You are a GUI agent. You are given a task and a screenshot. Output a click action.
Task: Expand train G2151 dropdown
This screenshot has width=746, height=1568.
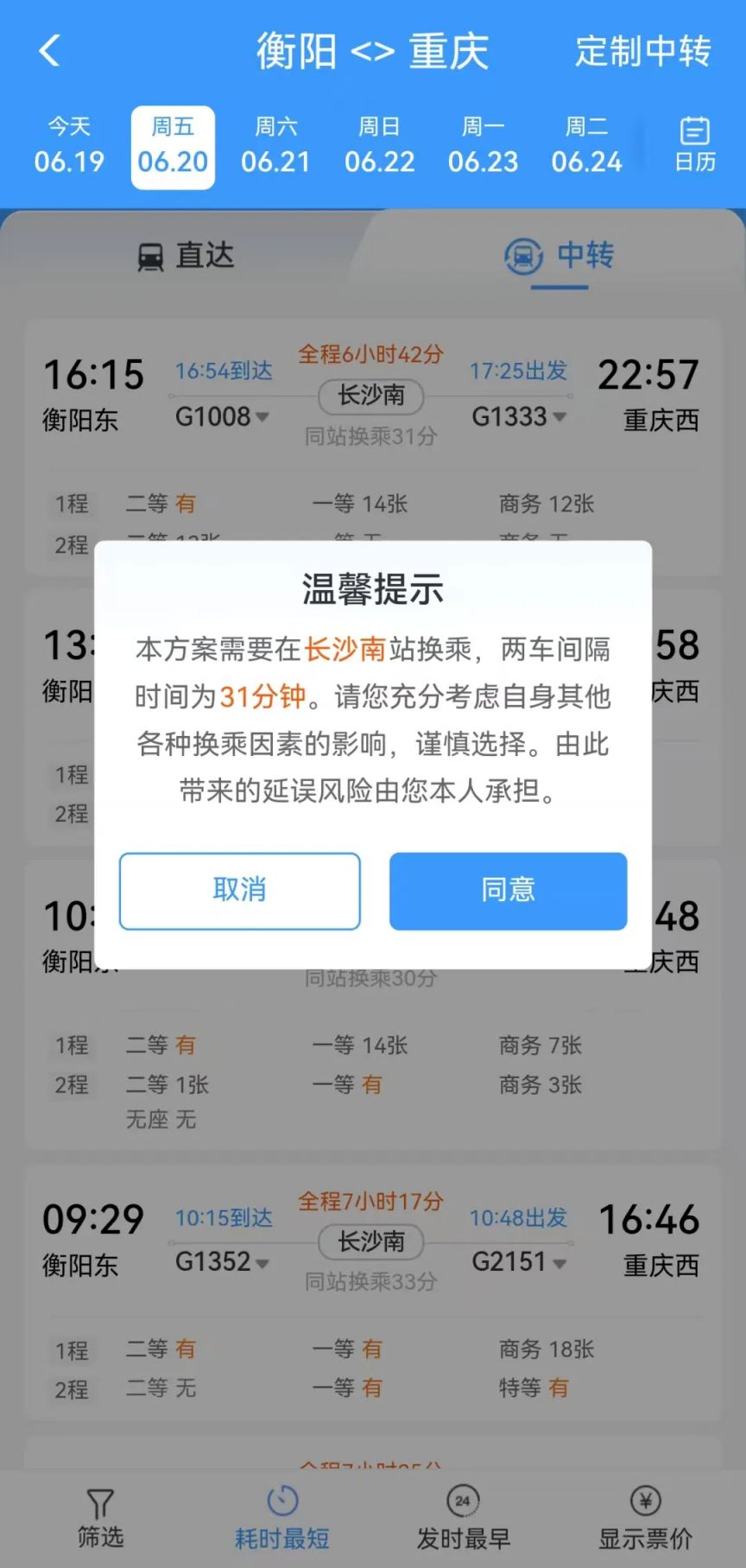519,1262
